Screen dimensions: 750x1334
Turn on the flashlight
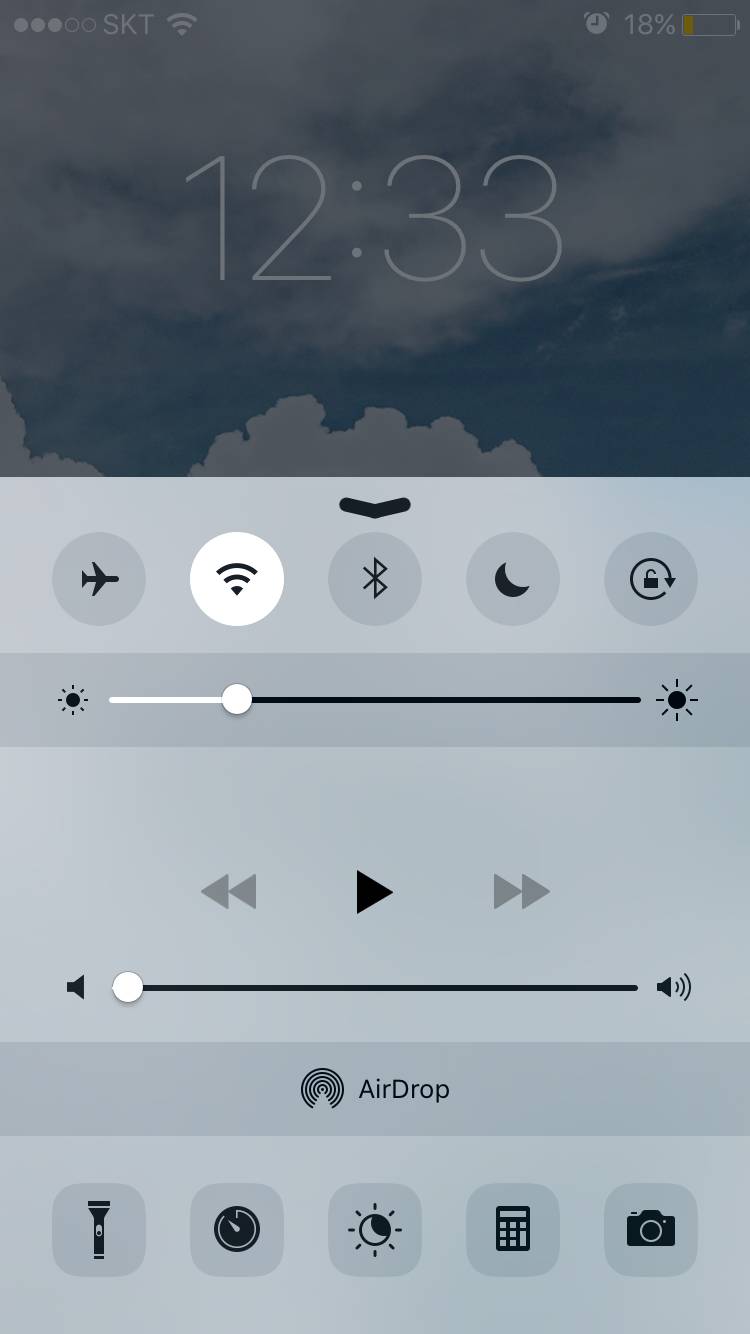click(99, 1229)
